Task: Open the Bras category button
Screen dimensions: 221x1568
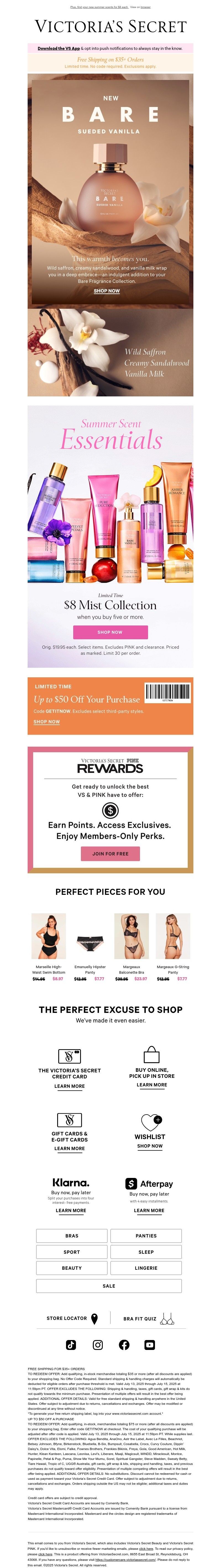Action: 72,1236
